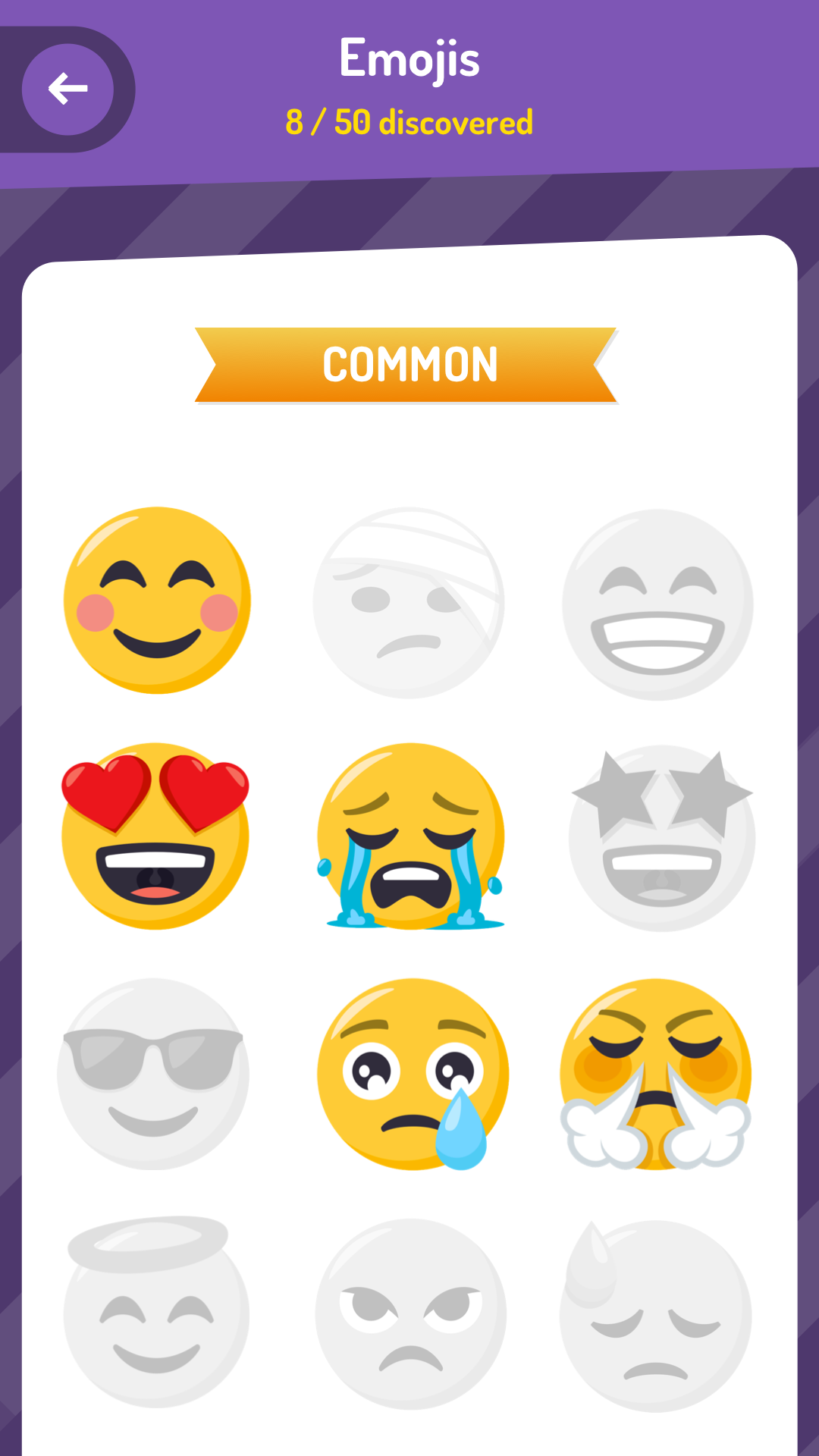
Task: Tap the locked bandaged head emoji
Action: click(x=409, y=603)
